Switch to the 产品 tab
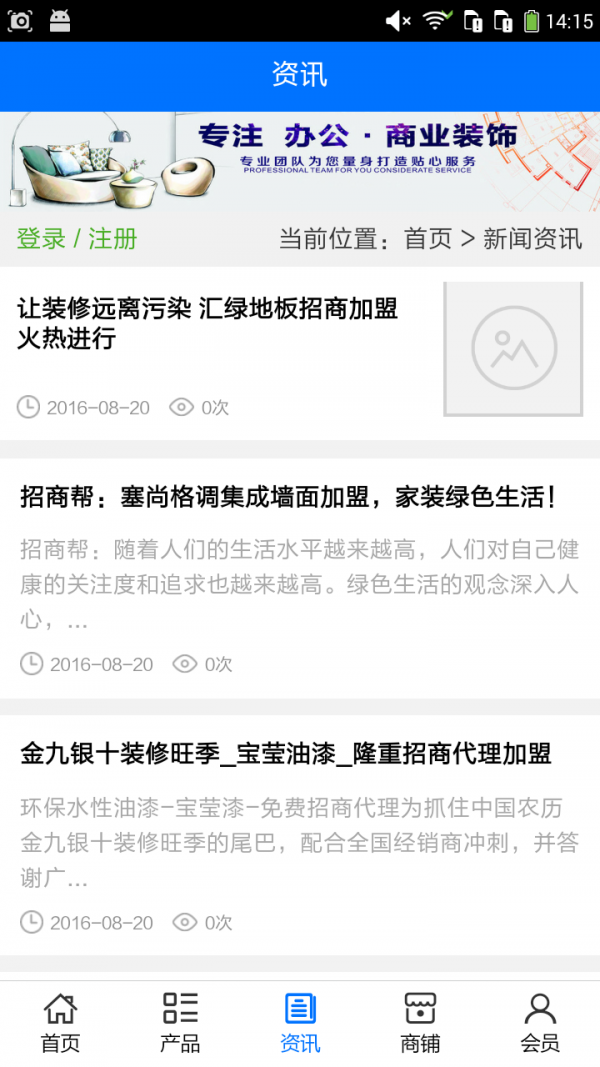This screenshot has width=600, height=1067. (180, 1023)
